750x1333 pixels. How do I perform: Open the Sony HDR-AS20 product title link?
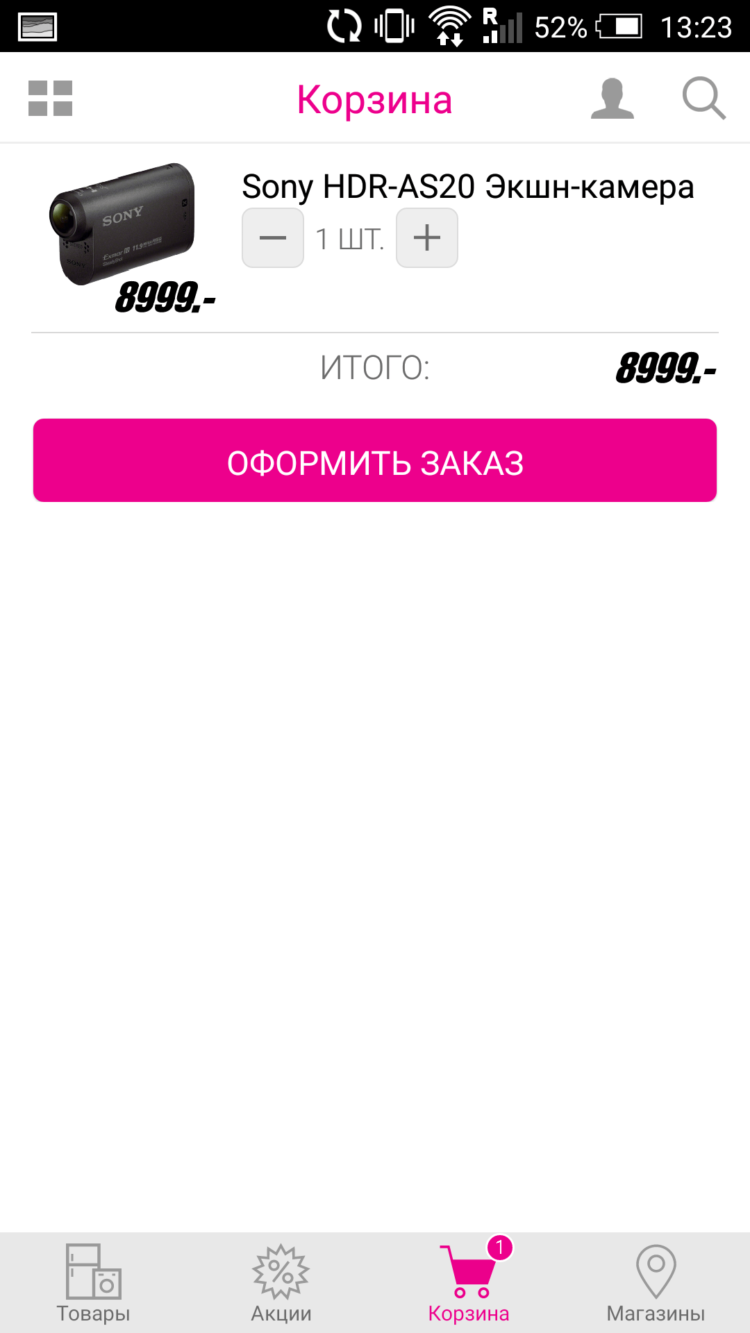pos(467,187)
